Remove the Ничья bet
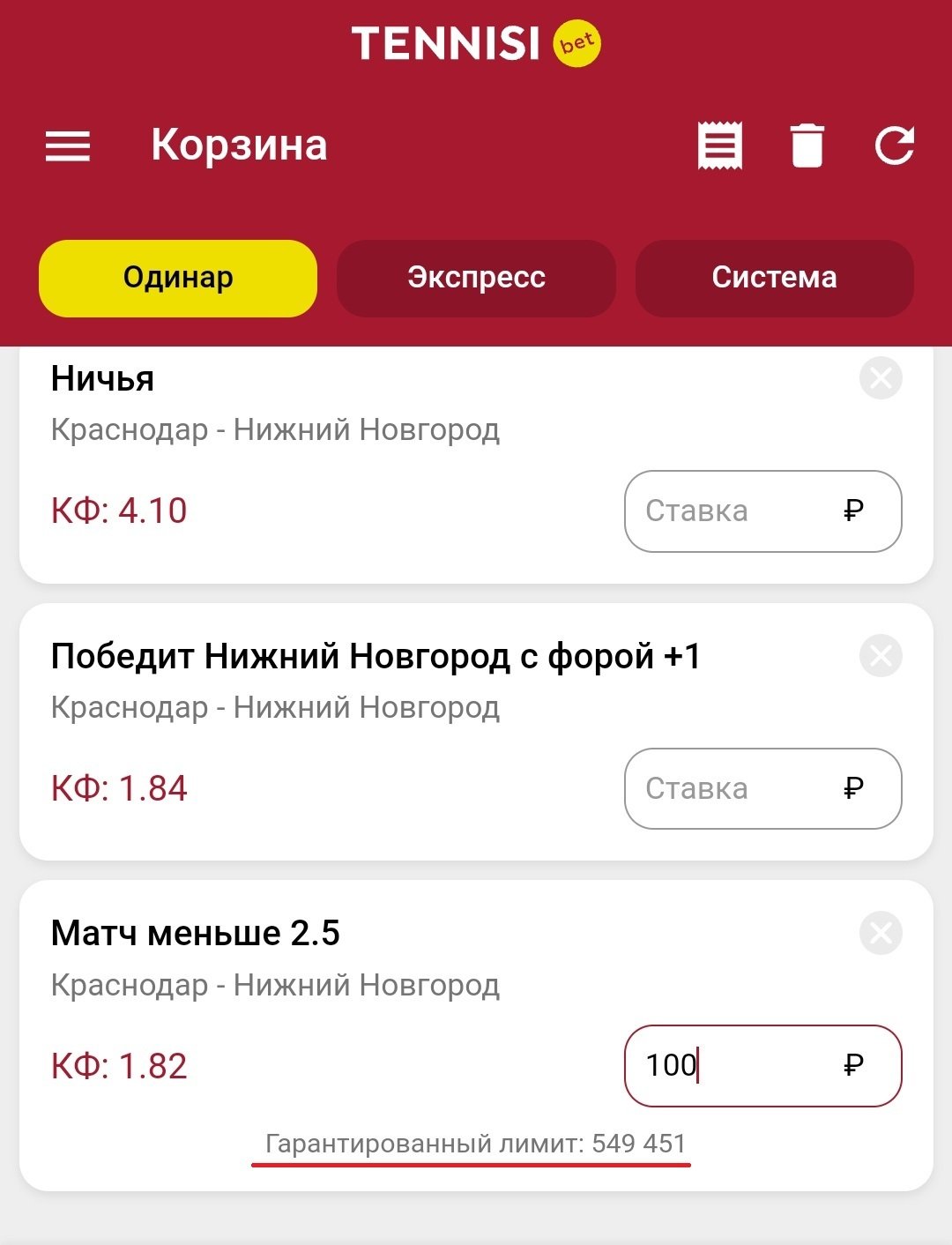 tap(881, 379)
